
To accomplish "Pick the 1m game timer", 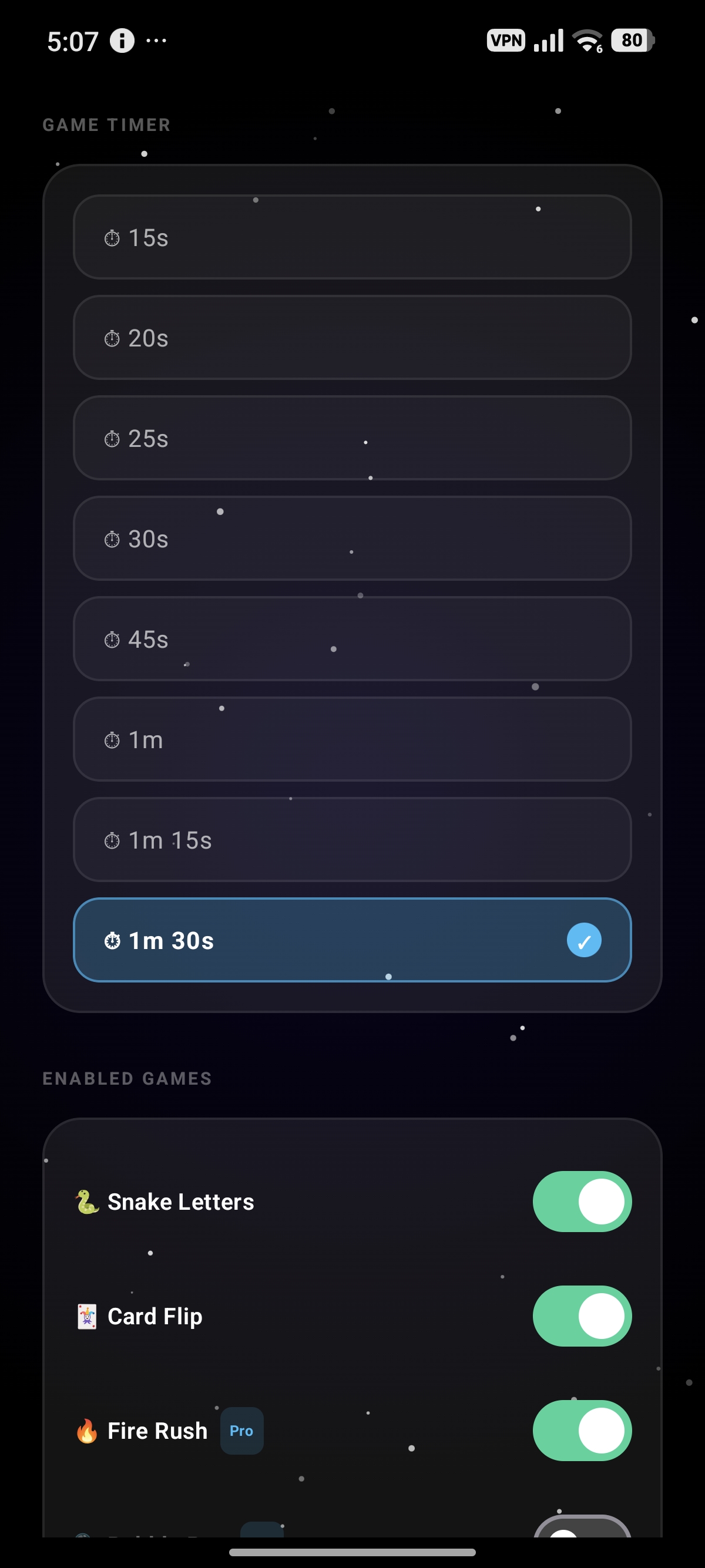I will [352, 739].
